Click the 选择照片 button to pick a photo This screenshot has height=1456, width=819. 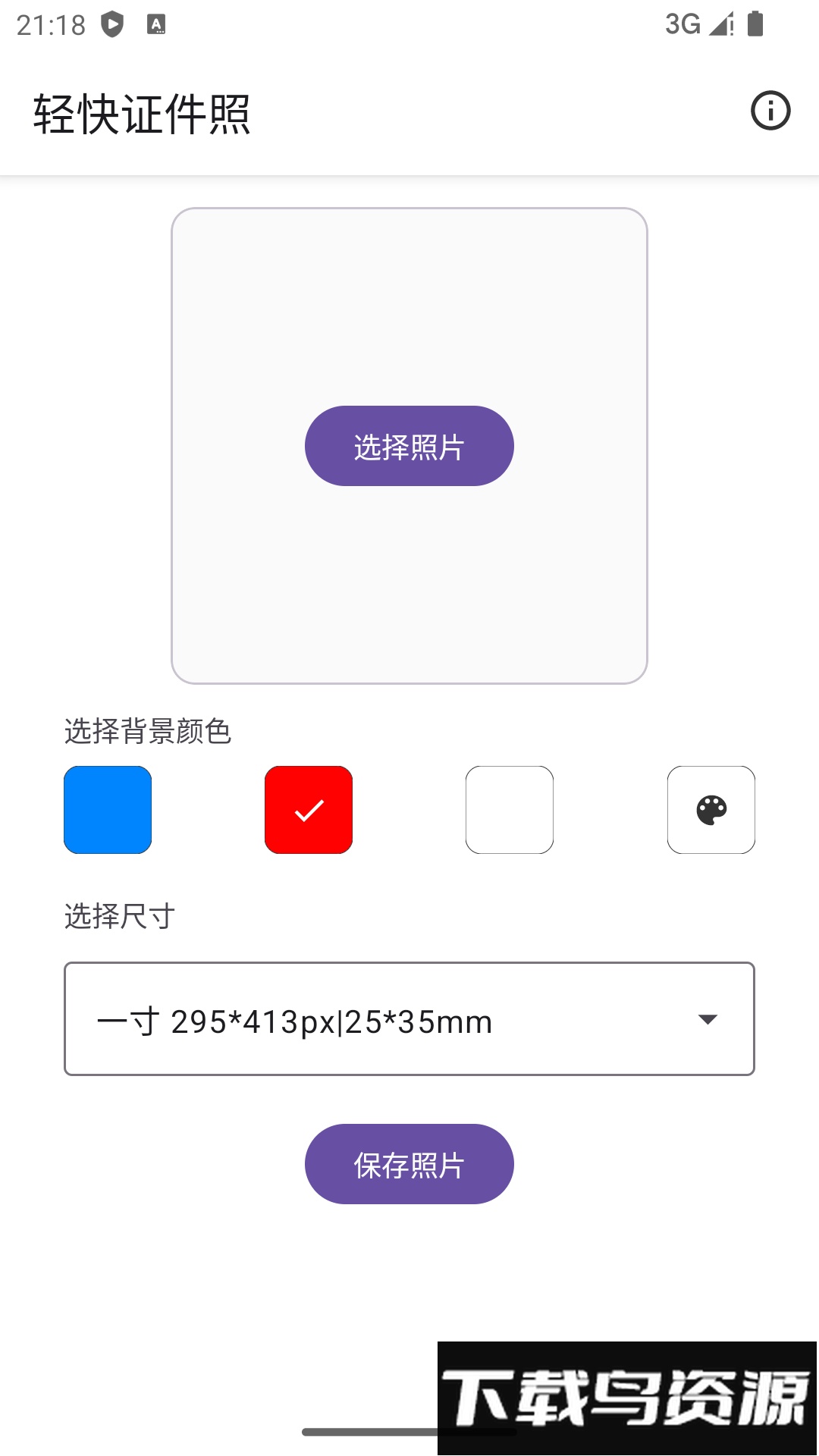point(409,446)
